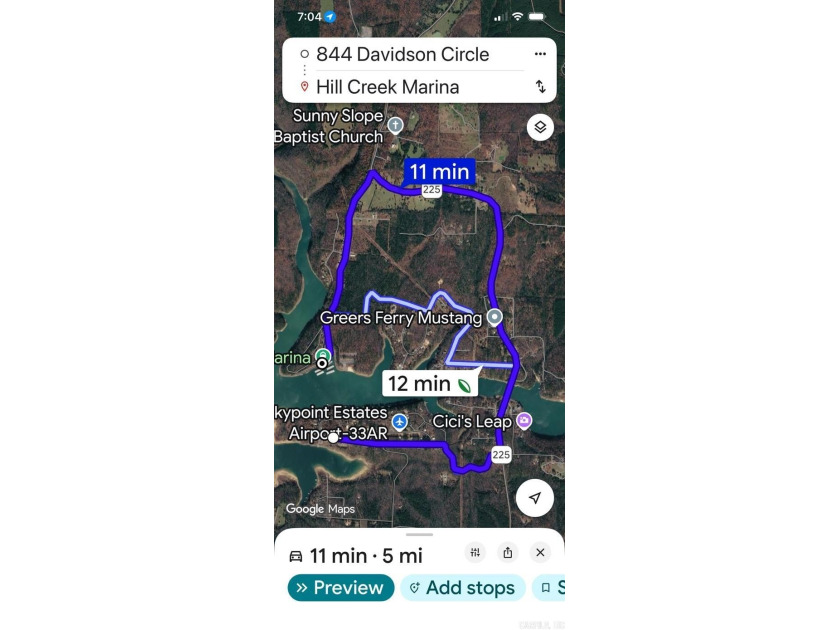Recenter map on current location
The image size is (840, 630).
pos(535,498)
